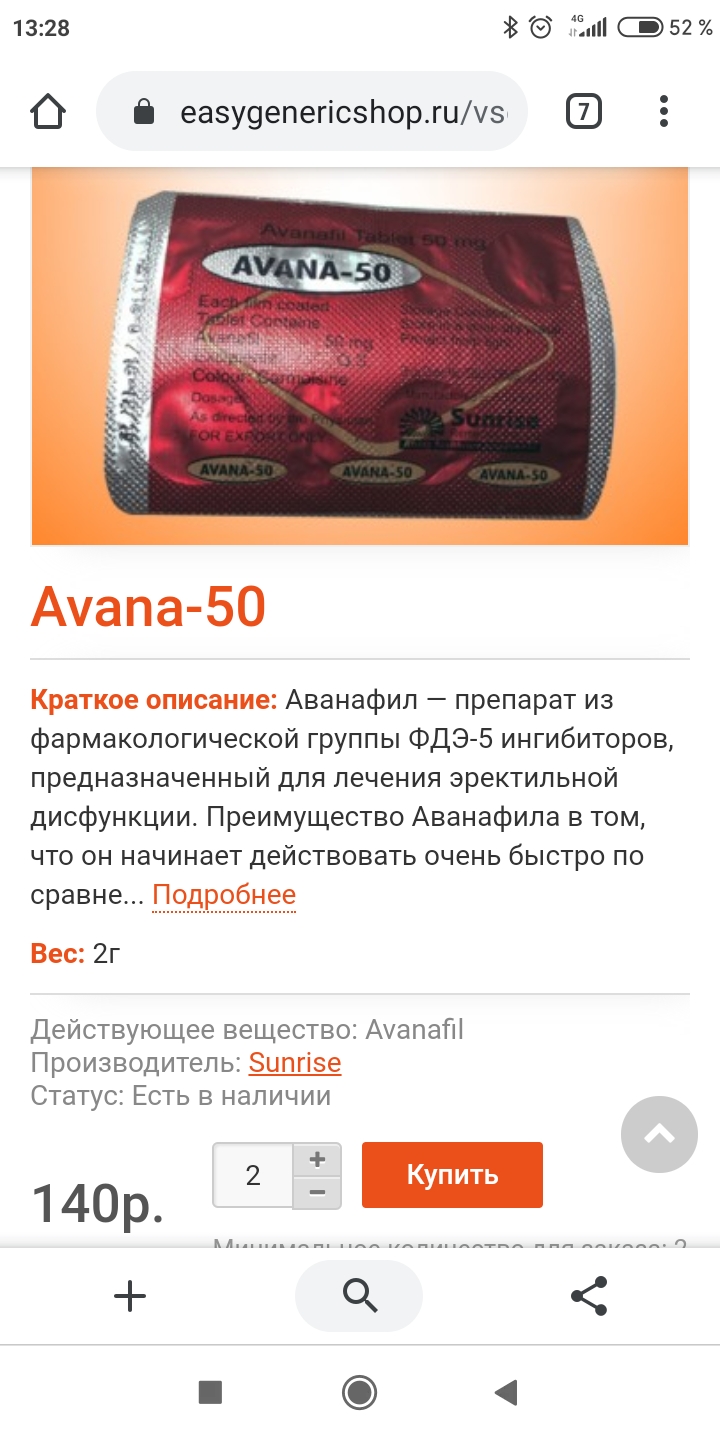Open the browser overflow menu
The width and height of the screenshot is (720, 1440).
coord(664,111)
